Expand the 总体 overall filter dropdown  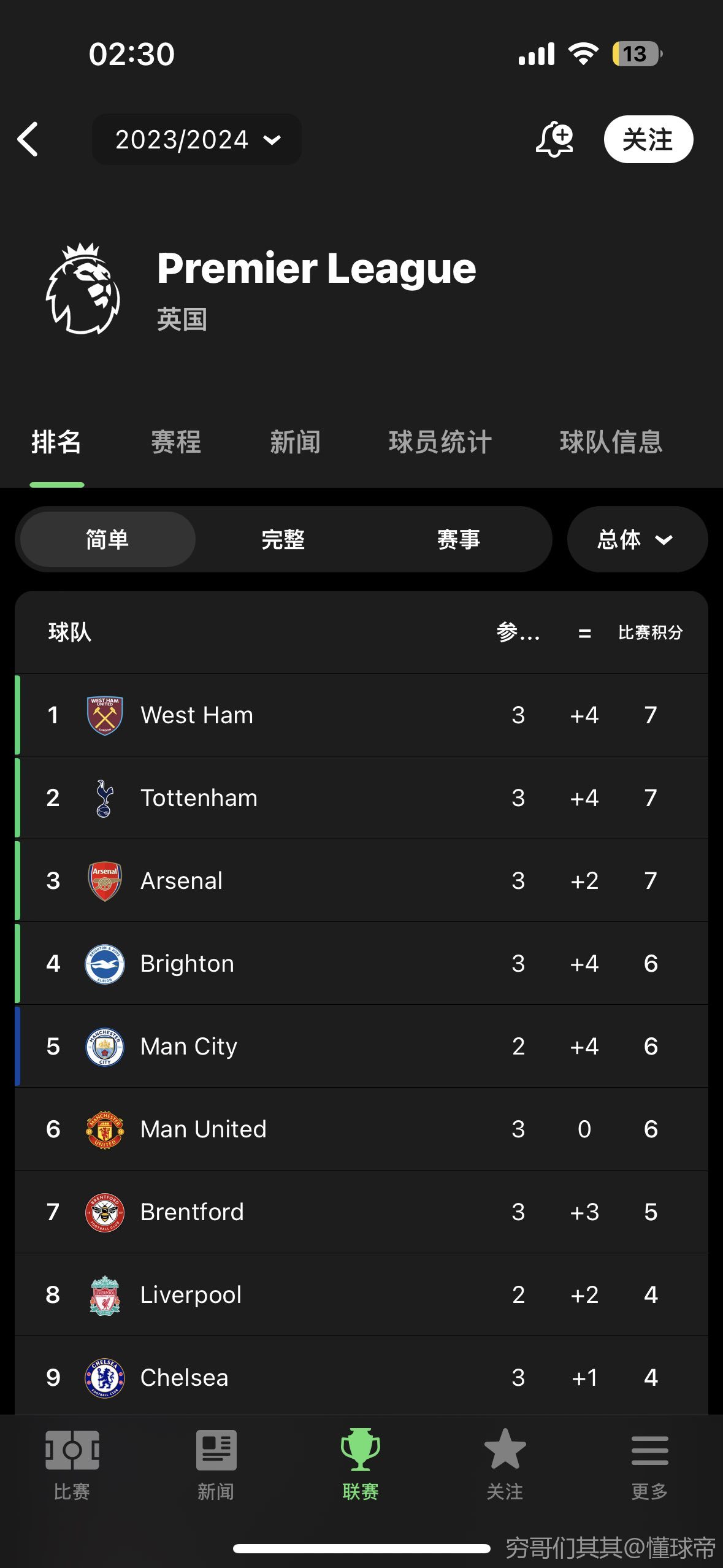(637, 539)
